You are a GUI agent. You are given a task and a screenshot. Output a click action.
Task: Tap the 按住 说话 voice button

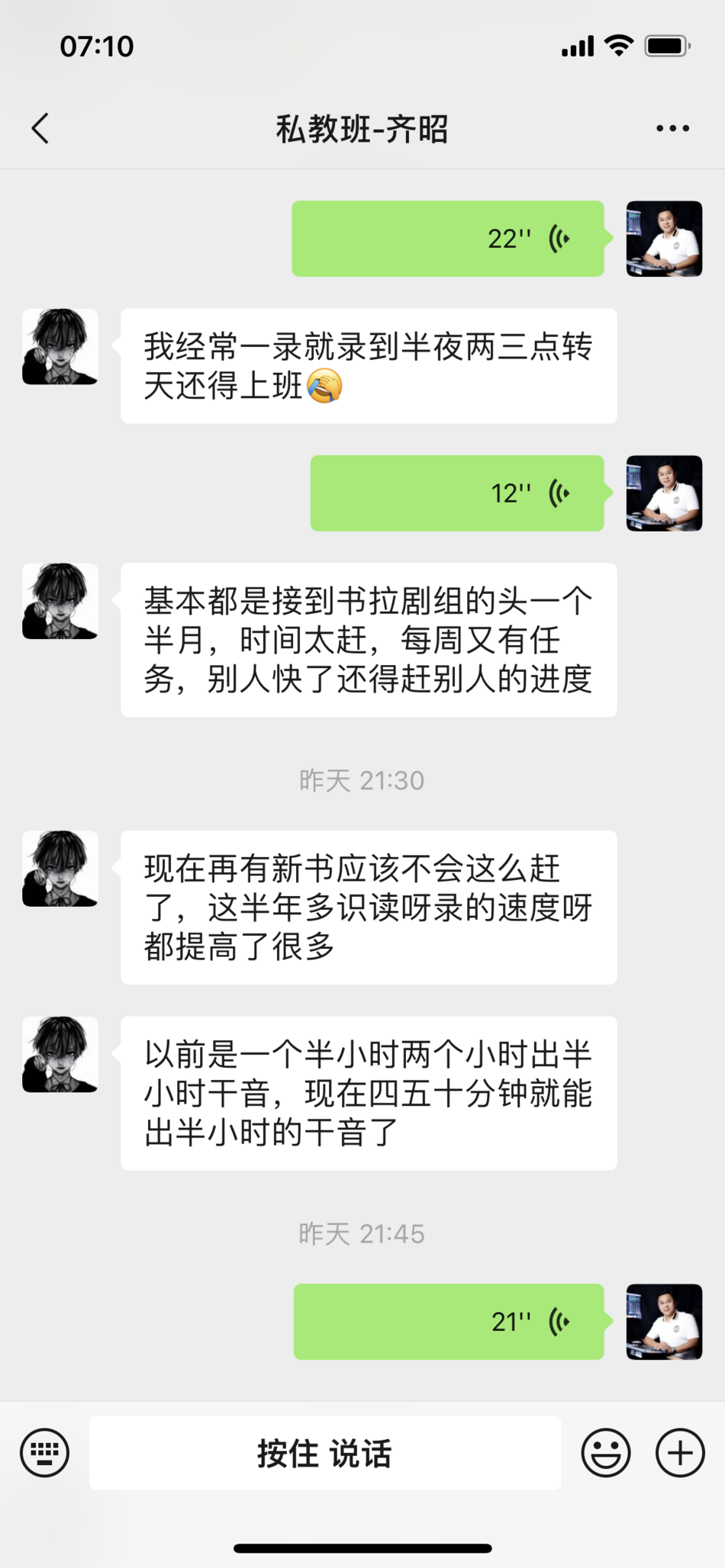(x=325, y=1453)
